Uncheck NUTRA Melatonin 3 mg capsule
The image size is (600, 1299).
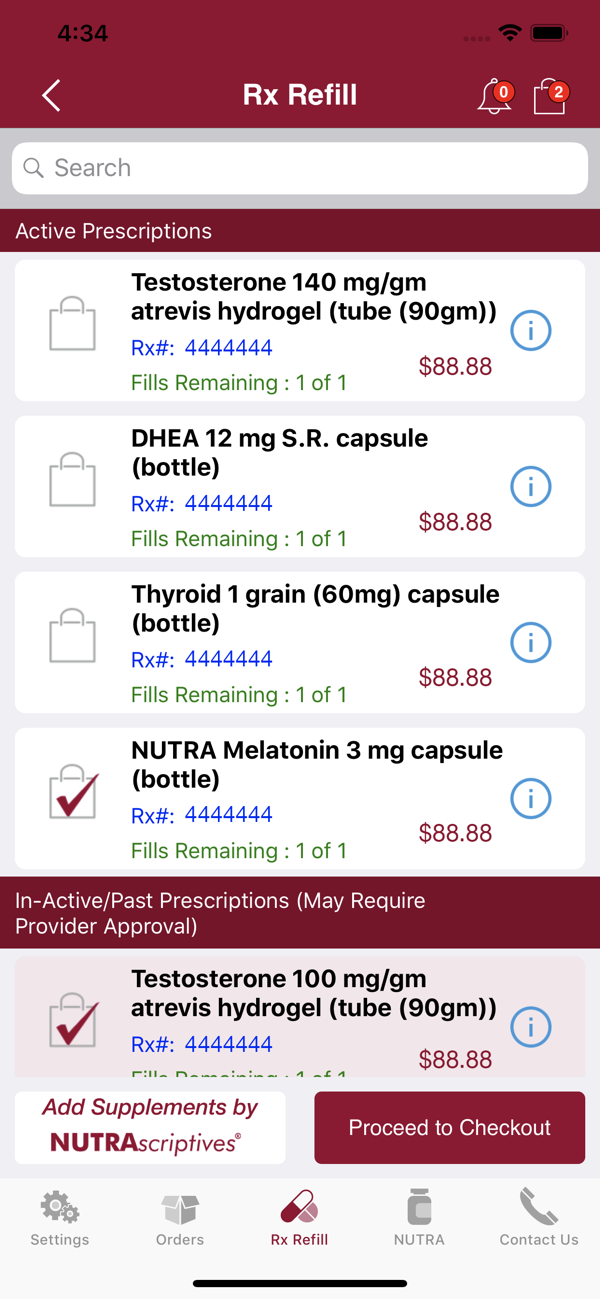click(x=73, y=792)
